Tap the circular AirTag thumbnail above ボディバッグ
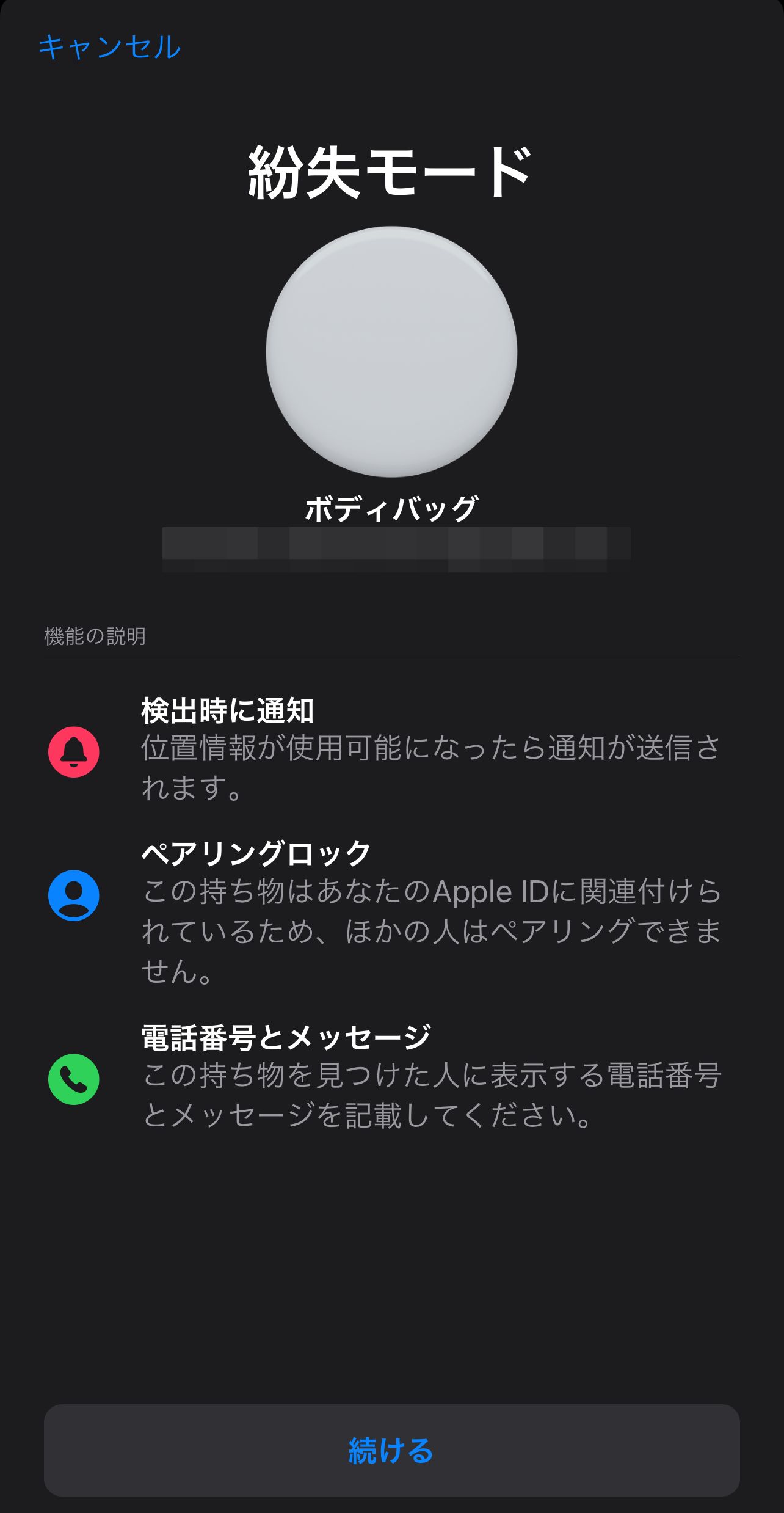The width and height of the screenshot is (784, 1513). click(391, 352)
